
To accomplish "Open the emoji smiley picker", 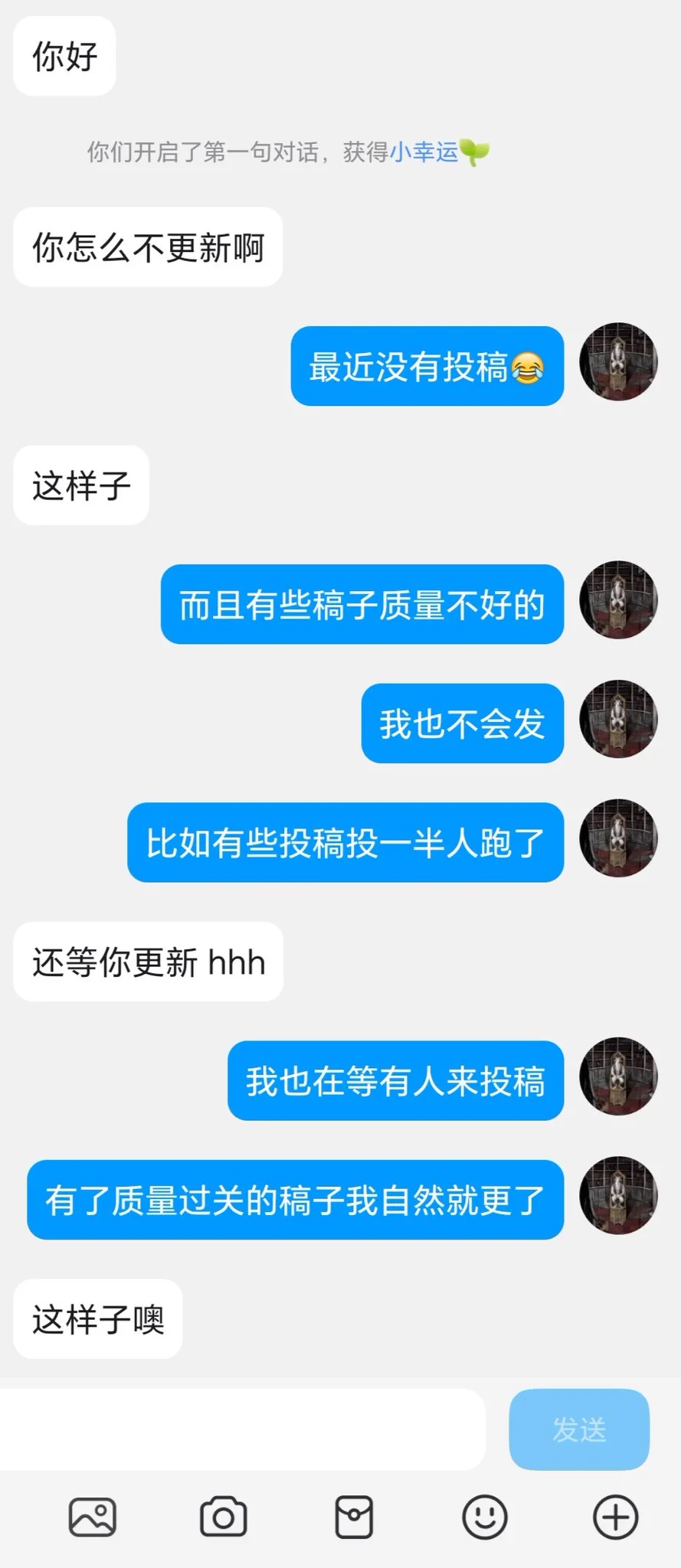I will pyautogui.click(x=484, y=1517).
